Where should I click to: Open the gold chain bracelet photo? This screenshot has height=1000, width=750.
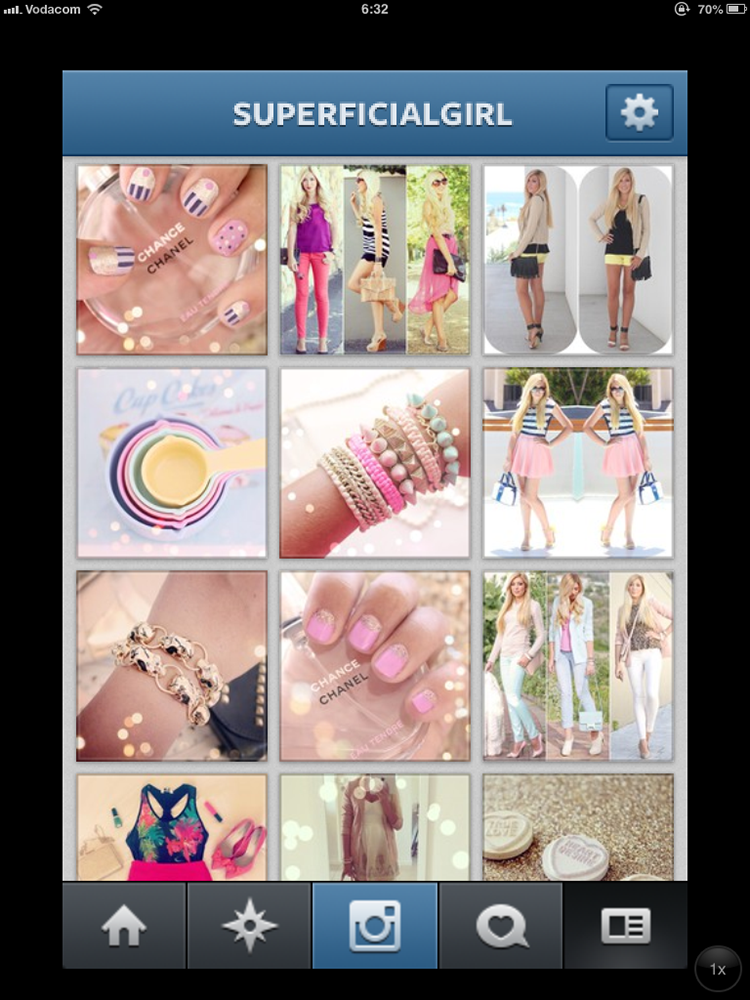[172, 665]
